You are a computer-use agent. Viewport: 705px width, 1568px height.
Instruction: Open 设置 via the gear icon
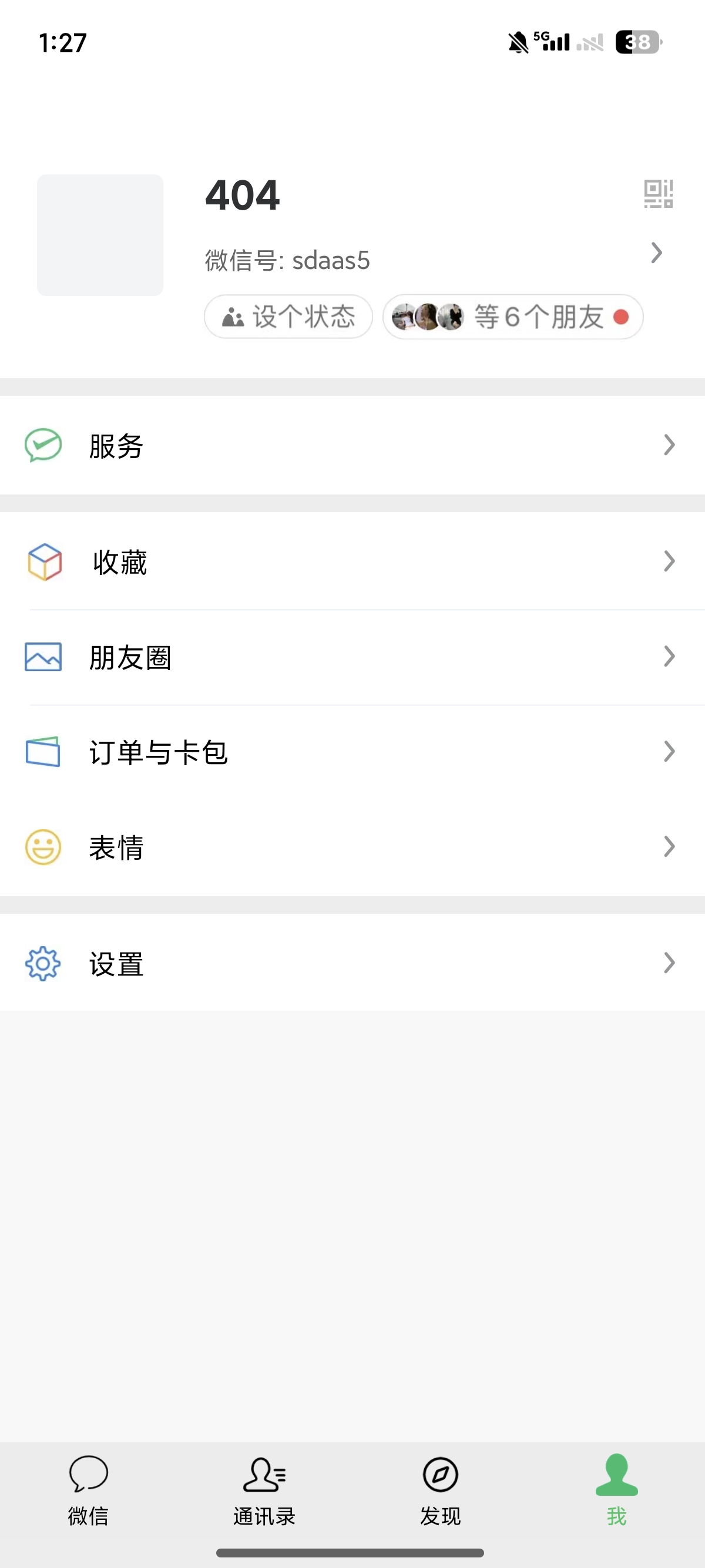tap(43, 963)
